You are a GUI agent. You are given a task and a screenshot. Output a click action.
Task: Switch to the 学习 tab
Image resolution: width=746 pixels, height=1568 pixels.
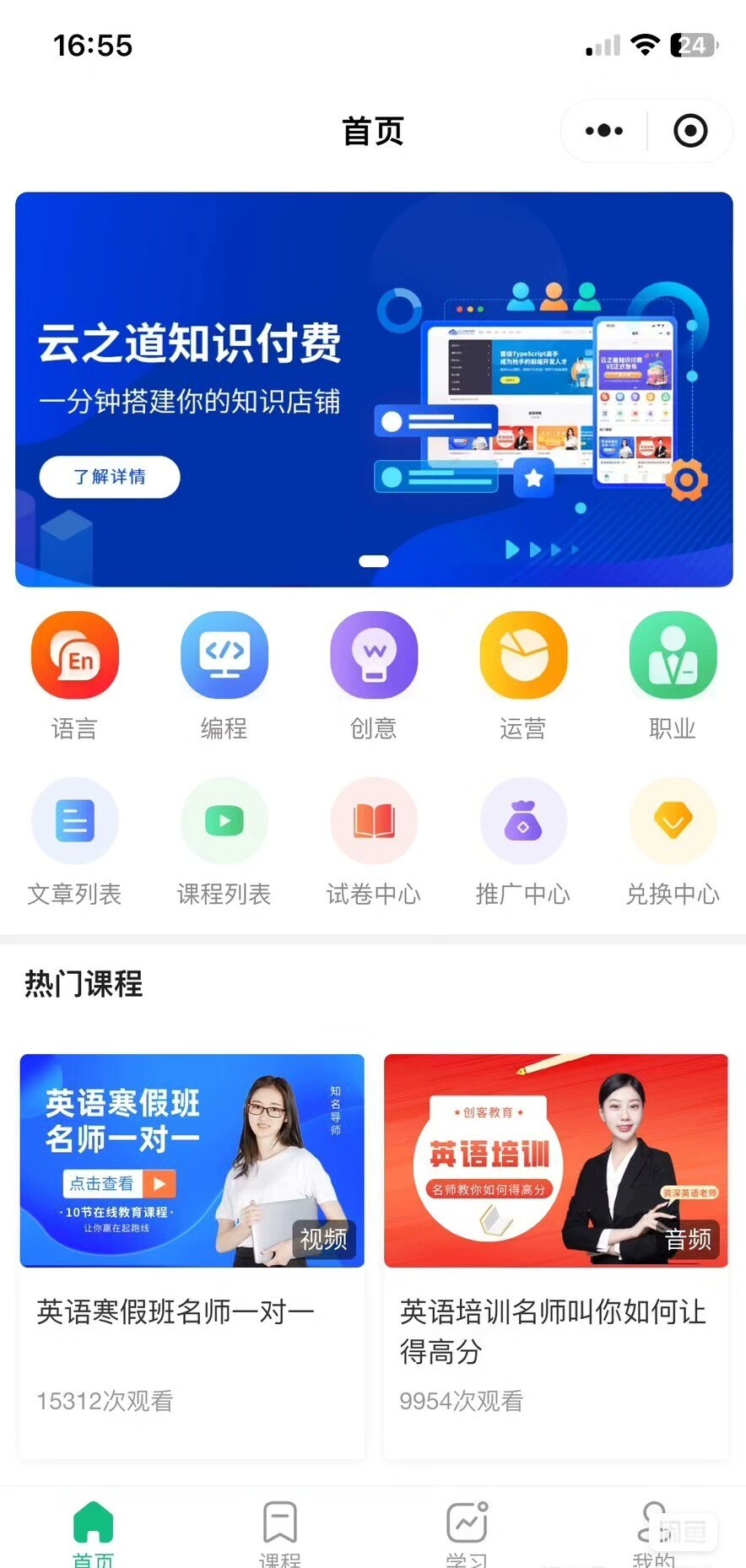[x=467, y=1531]
